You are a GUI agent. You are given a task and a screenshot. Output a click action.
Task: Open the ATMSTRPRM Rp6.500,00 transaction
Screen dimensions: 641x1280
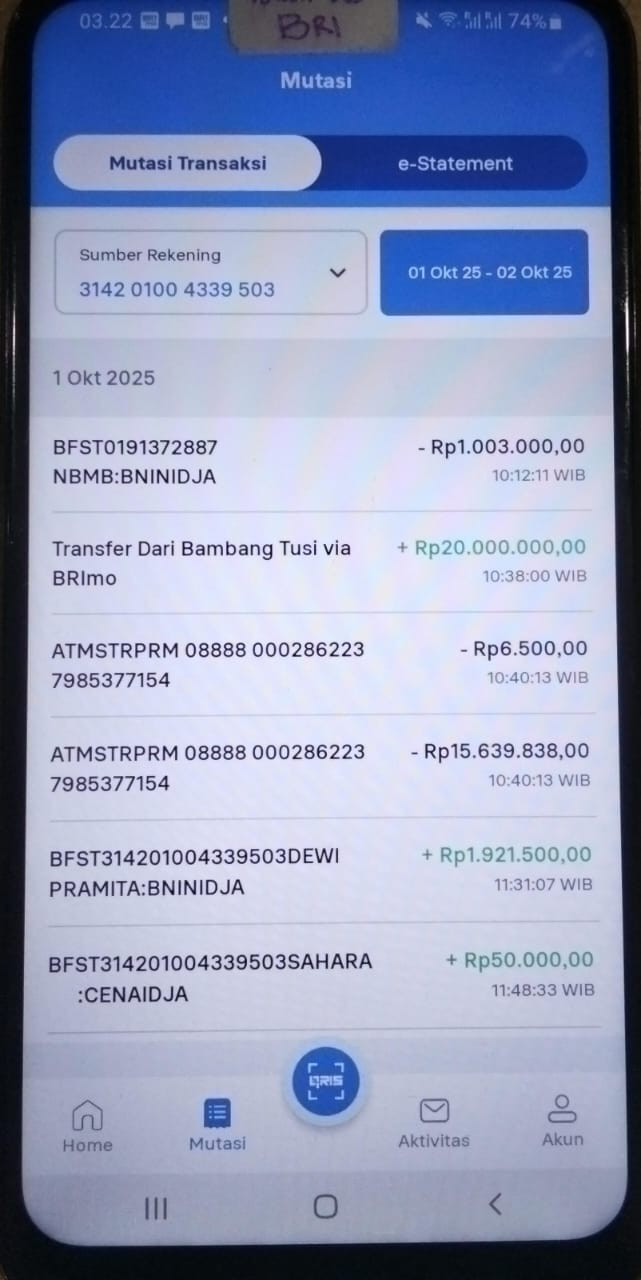click(318, 664)
